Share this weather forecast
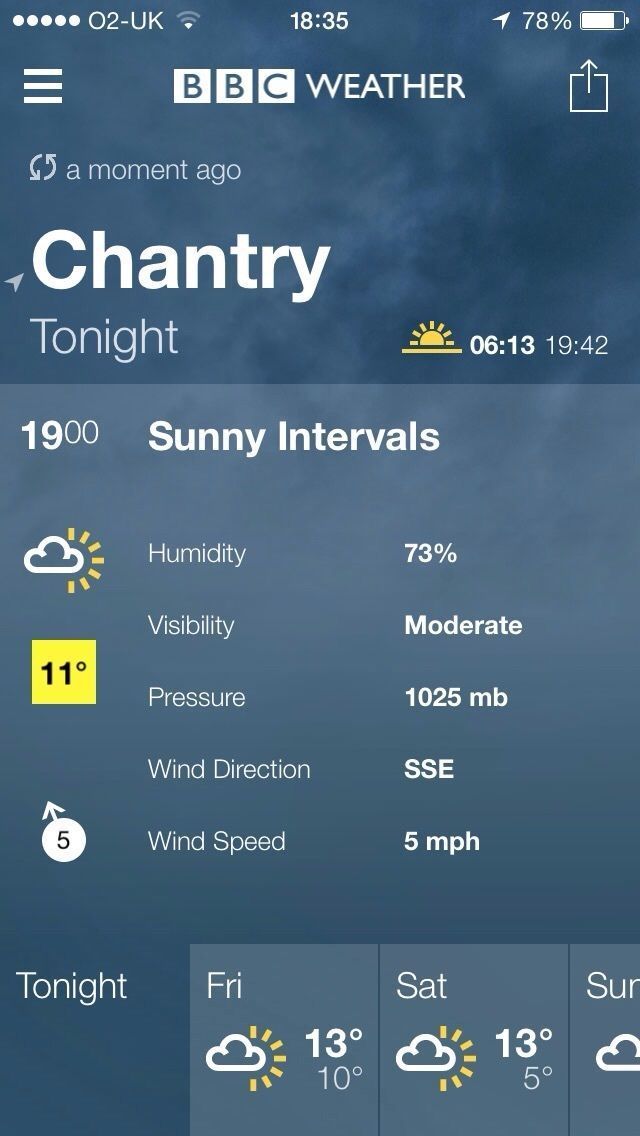 coord(588,86)
